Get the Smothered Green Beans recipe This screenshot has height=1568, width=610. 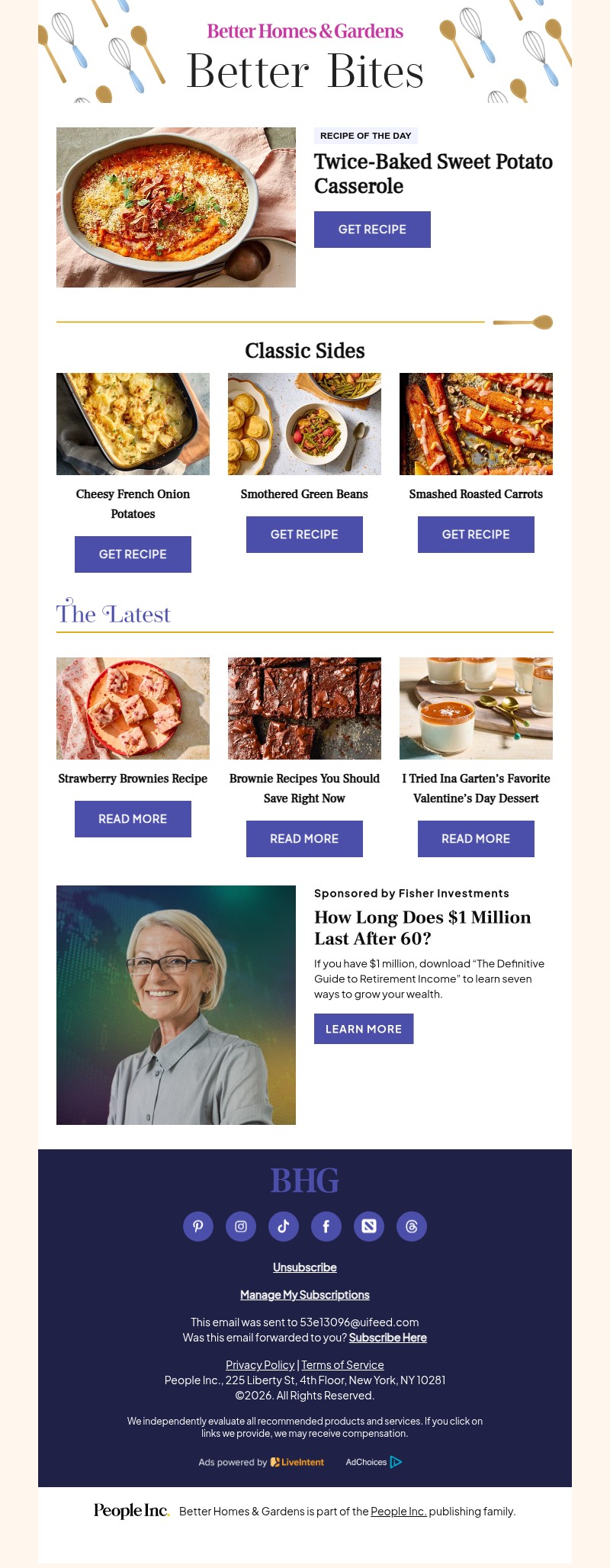click(304, 535)
